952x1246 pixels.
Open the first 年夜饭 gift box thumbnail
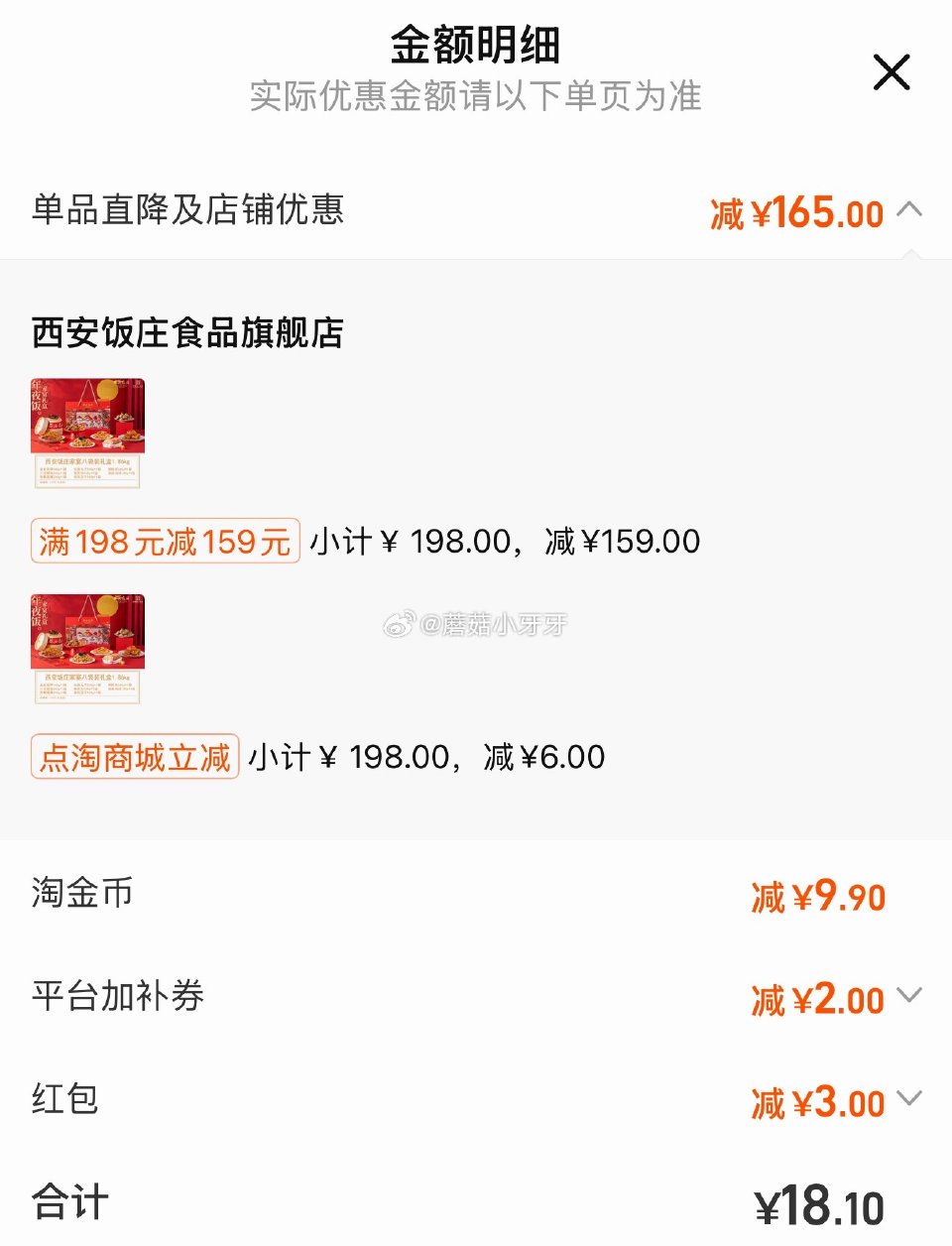tap(87, 429)
